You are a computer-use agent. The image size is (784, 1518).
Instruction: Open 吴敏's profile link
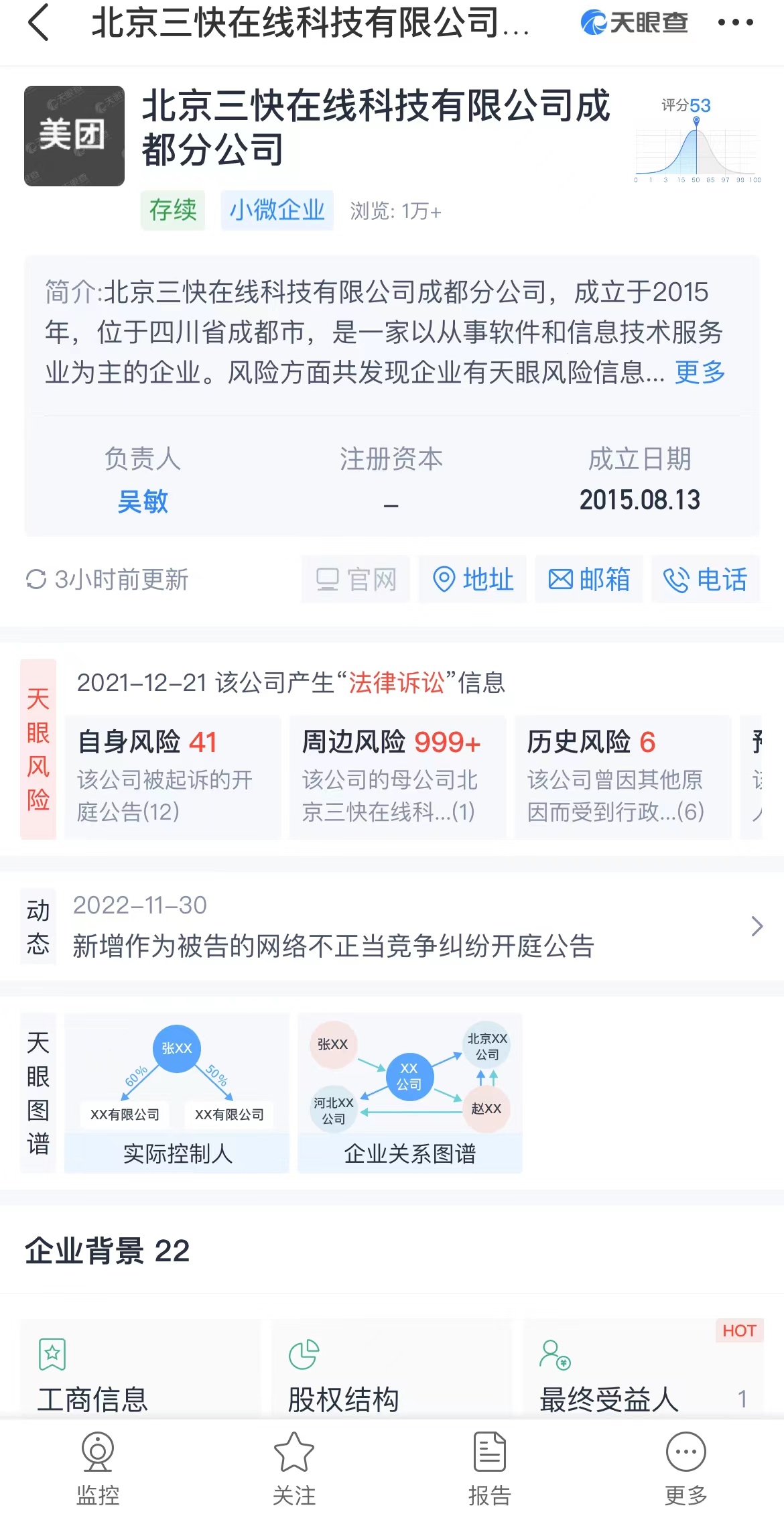point(143,501)
